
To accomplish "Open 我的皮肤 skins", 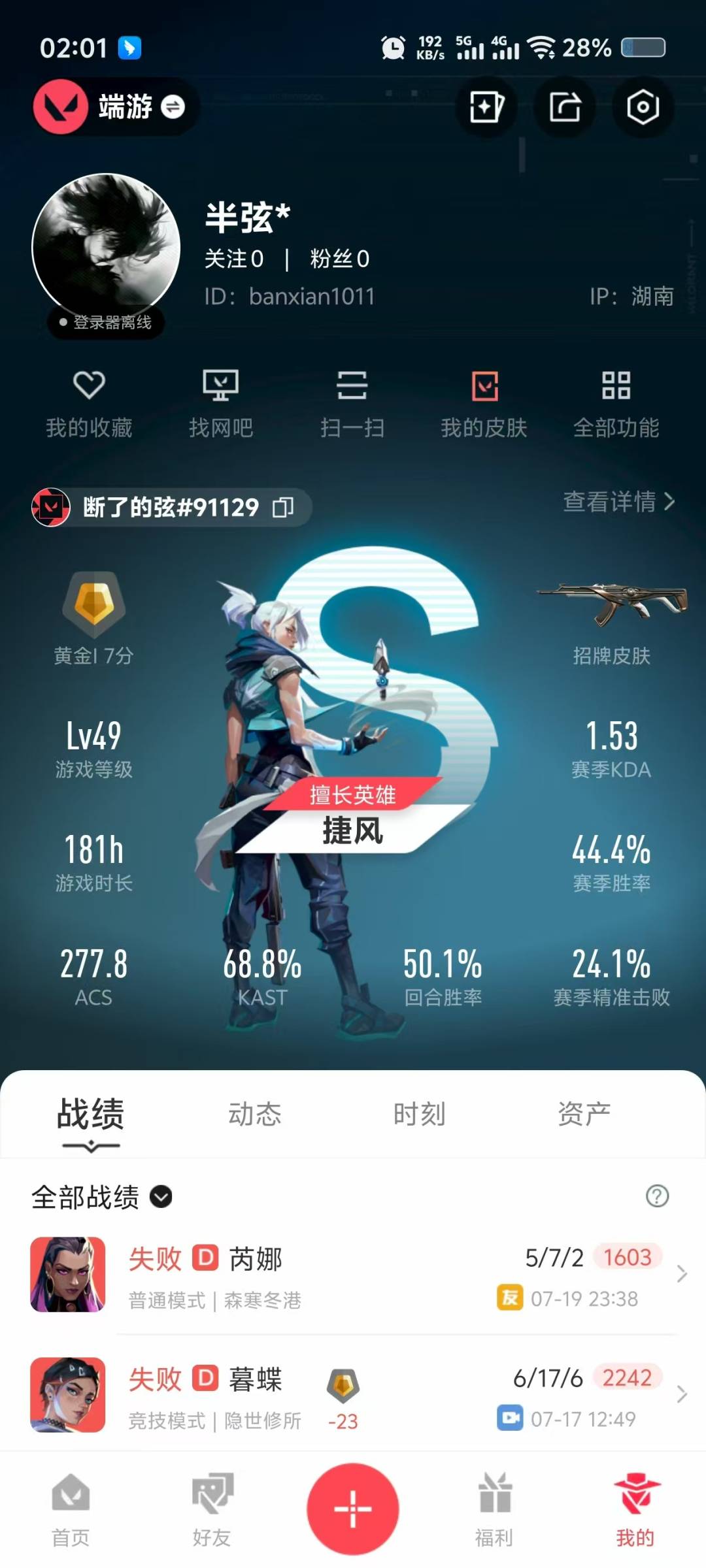I will coord(484,404).
